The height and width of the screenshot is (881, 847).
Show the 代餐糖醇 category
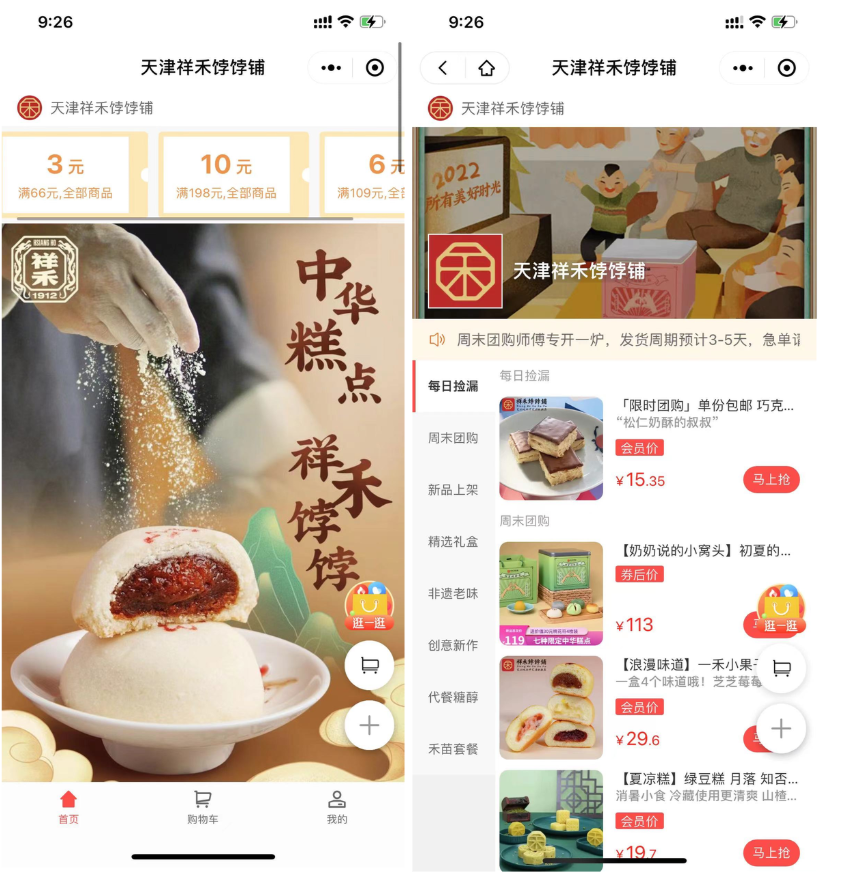(453, 697)
